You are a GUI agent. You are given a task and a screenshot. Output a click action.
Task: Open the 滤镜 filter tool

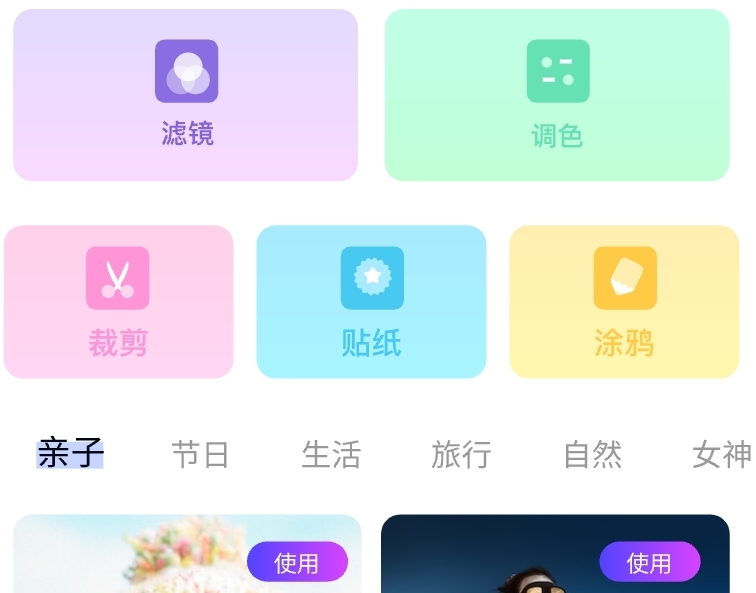click(186, 96)
